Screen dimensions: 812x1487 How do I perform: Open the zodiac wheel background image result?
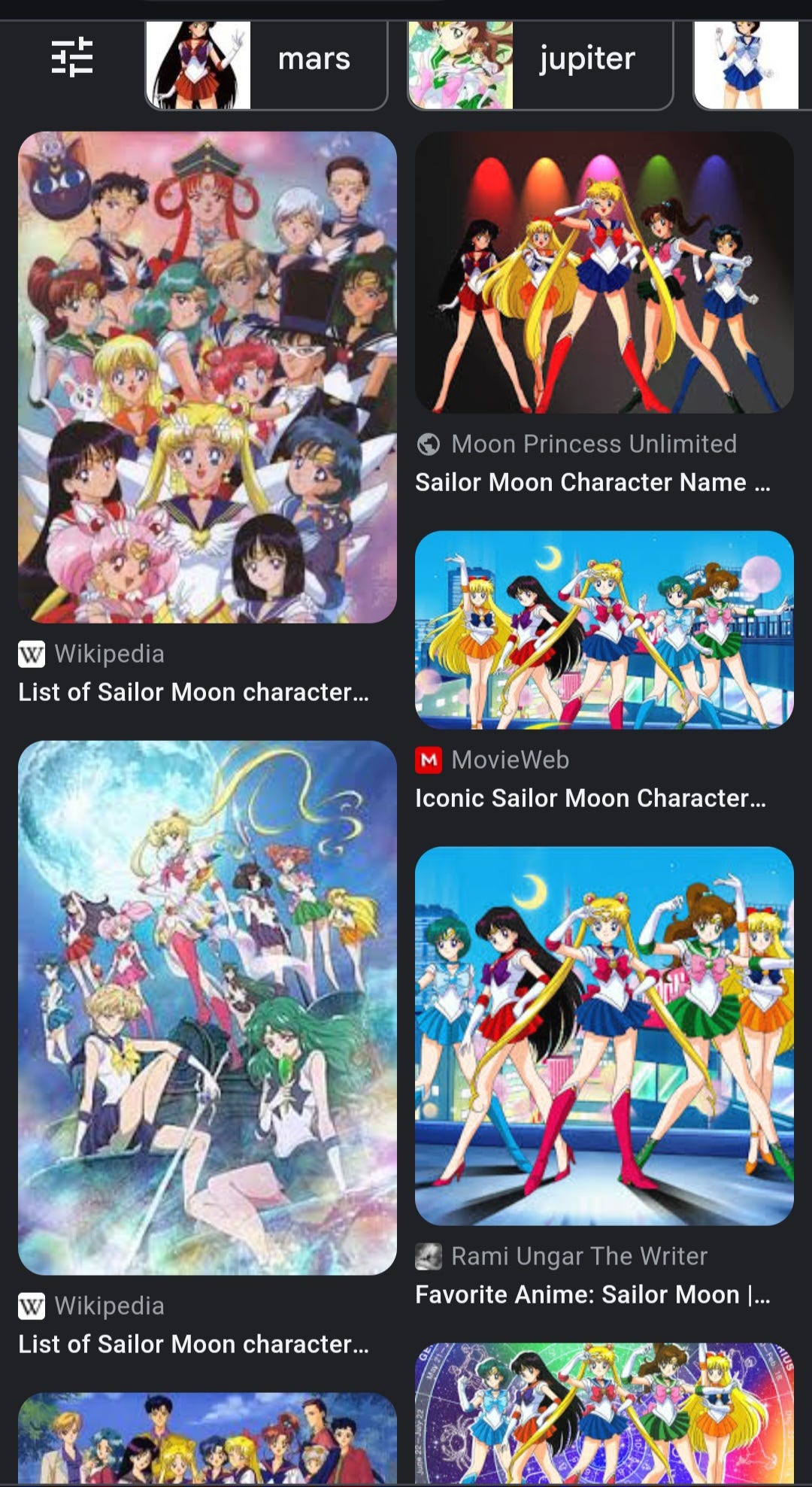pos(604,1413)
